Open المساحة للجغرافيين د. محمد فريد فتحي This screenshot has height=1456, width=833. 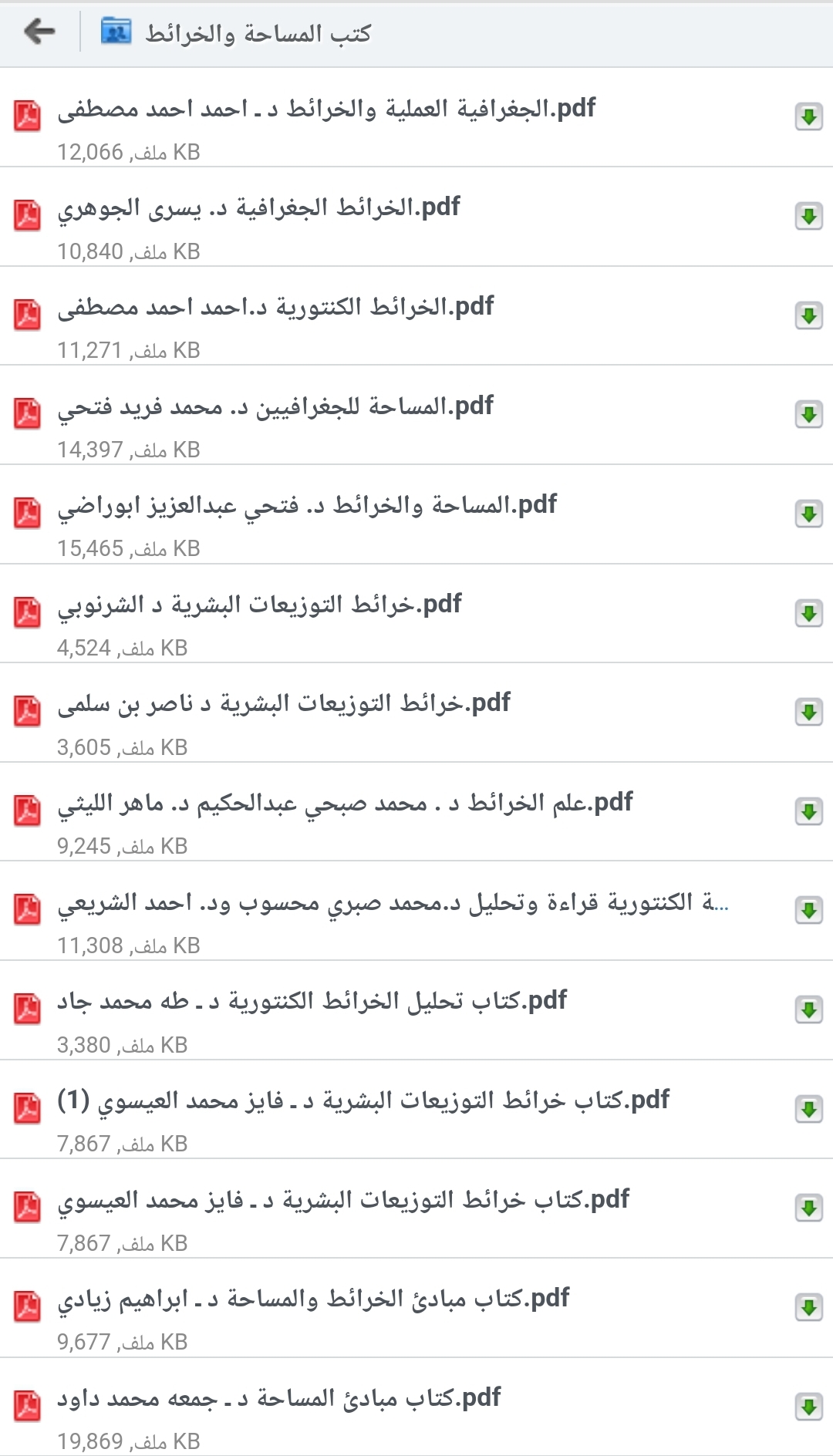click(x=275, y=406)
